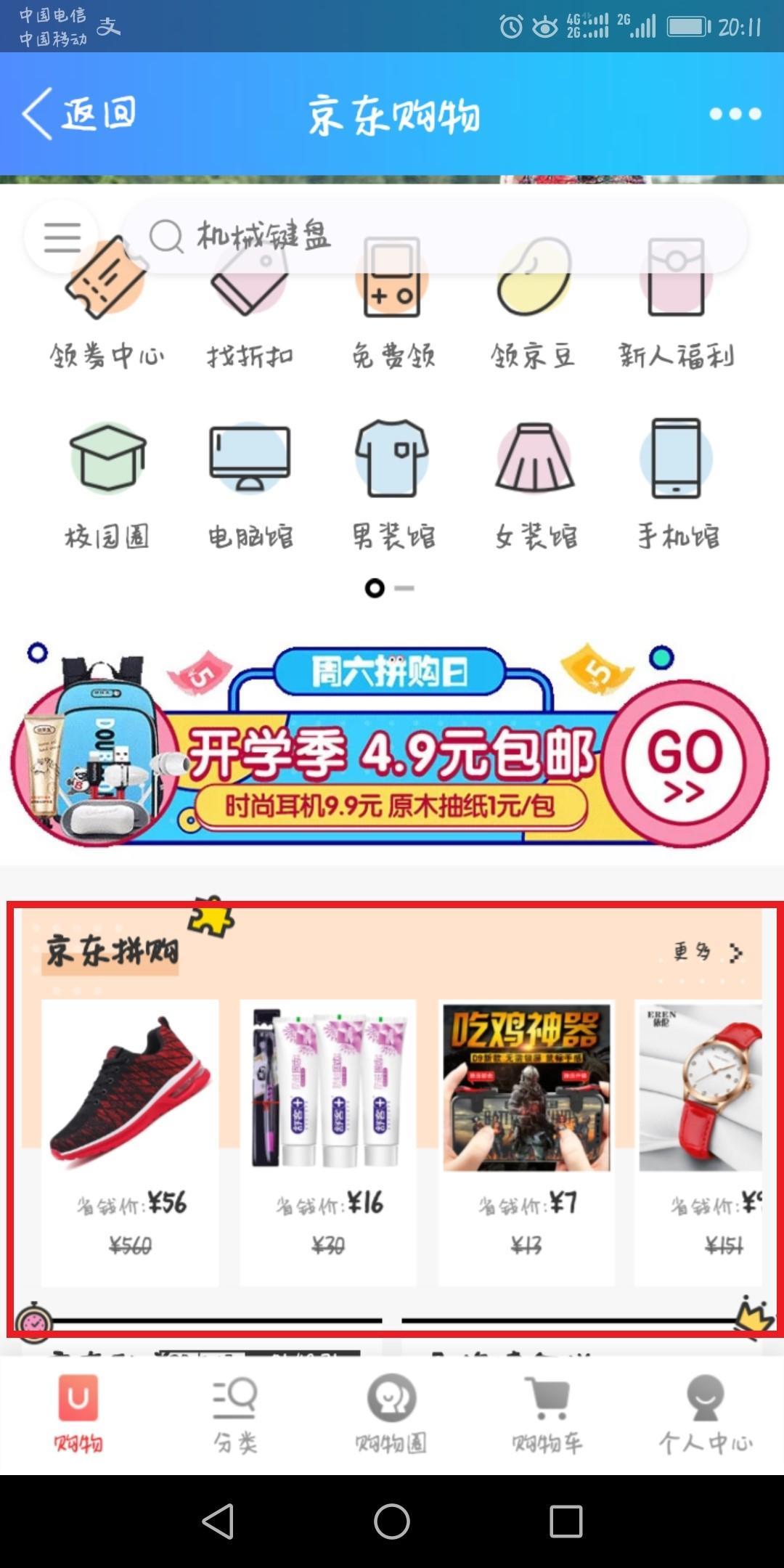This screenshot has height=1568, width=784.
Task: Switch to the 购物车 cart tab
Action: 547,1416
